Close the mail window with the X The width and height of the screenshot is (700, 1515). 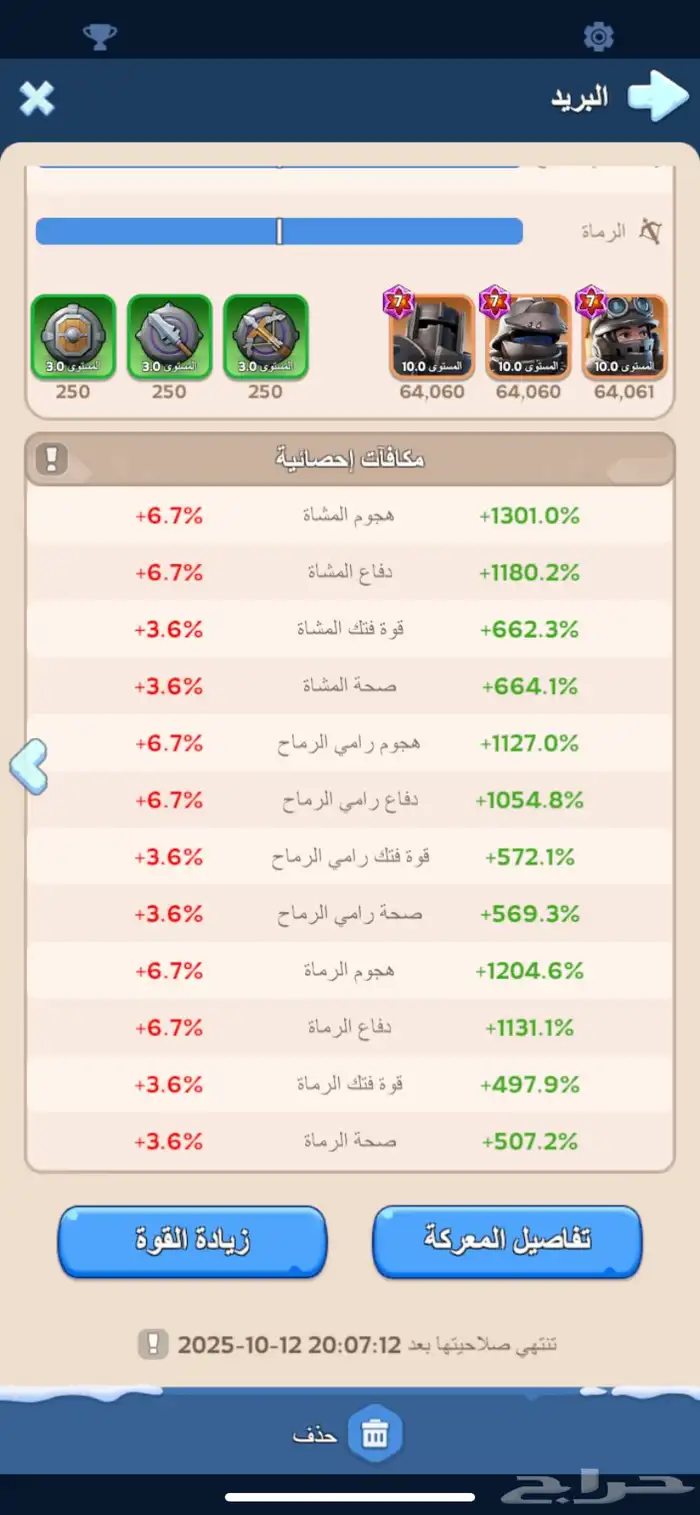[x=37, y=98]
